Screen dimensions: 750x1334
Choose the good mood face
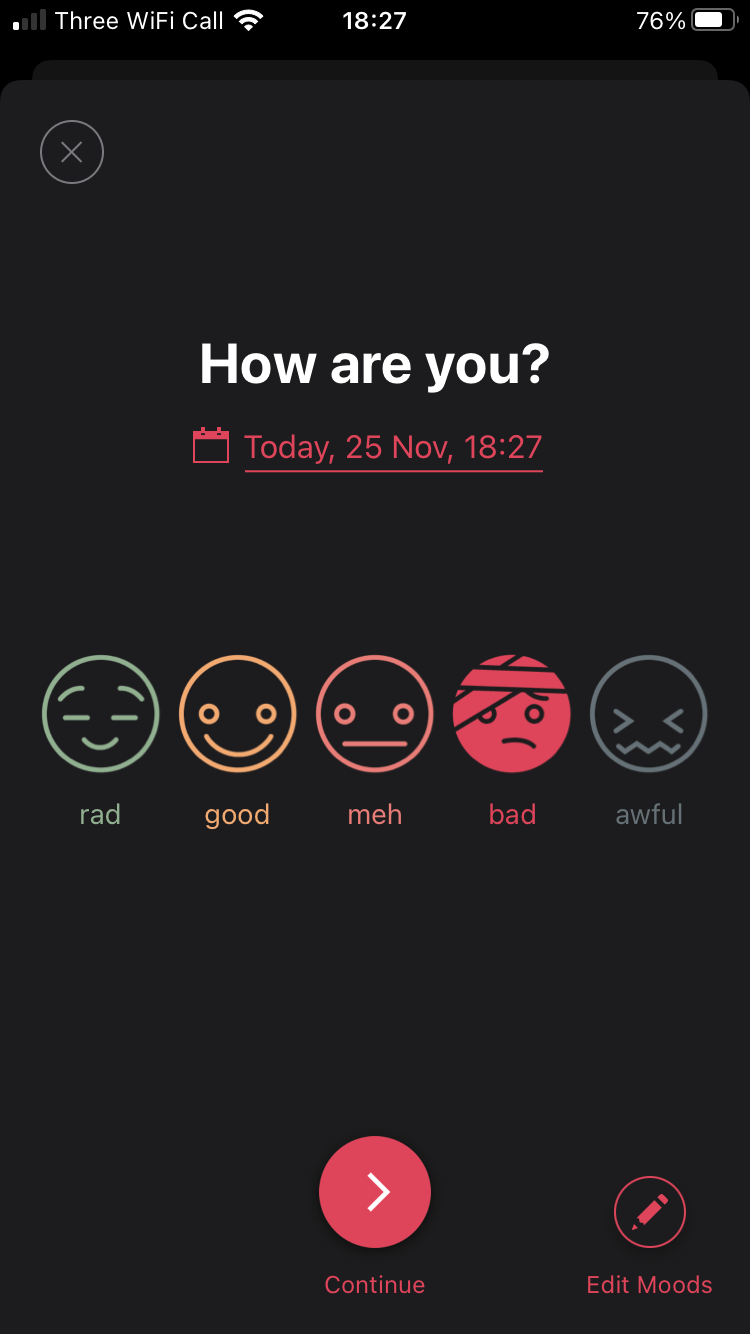pos(237,714)
